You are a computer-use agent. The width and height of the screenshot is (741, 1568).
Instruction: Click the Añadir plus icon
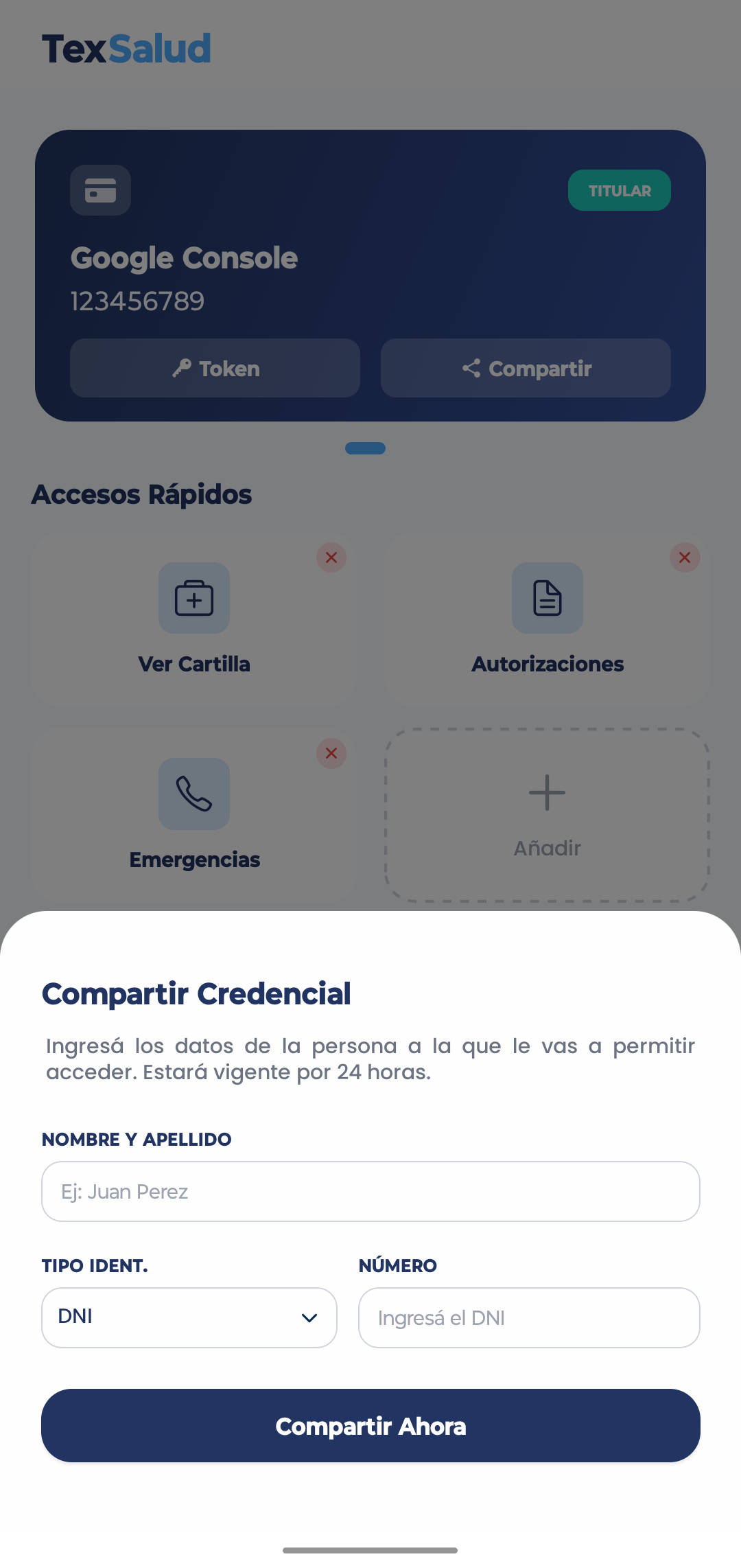pyautogui.click(x=546, y=793)
